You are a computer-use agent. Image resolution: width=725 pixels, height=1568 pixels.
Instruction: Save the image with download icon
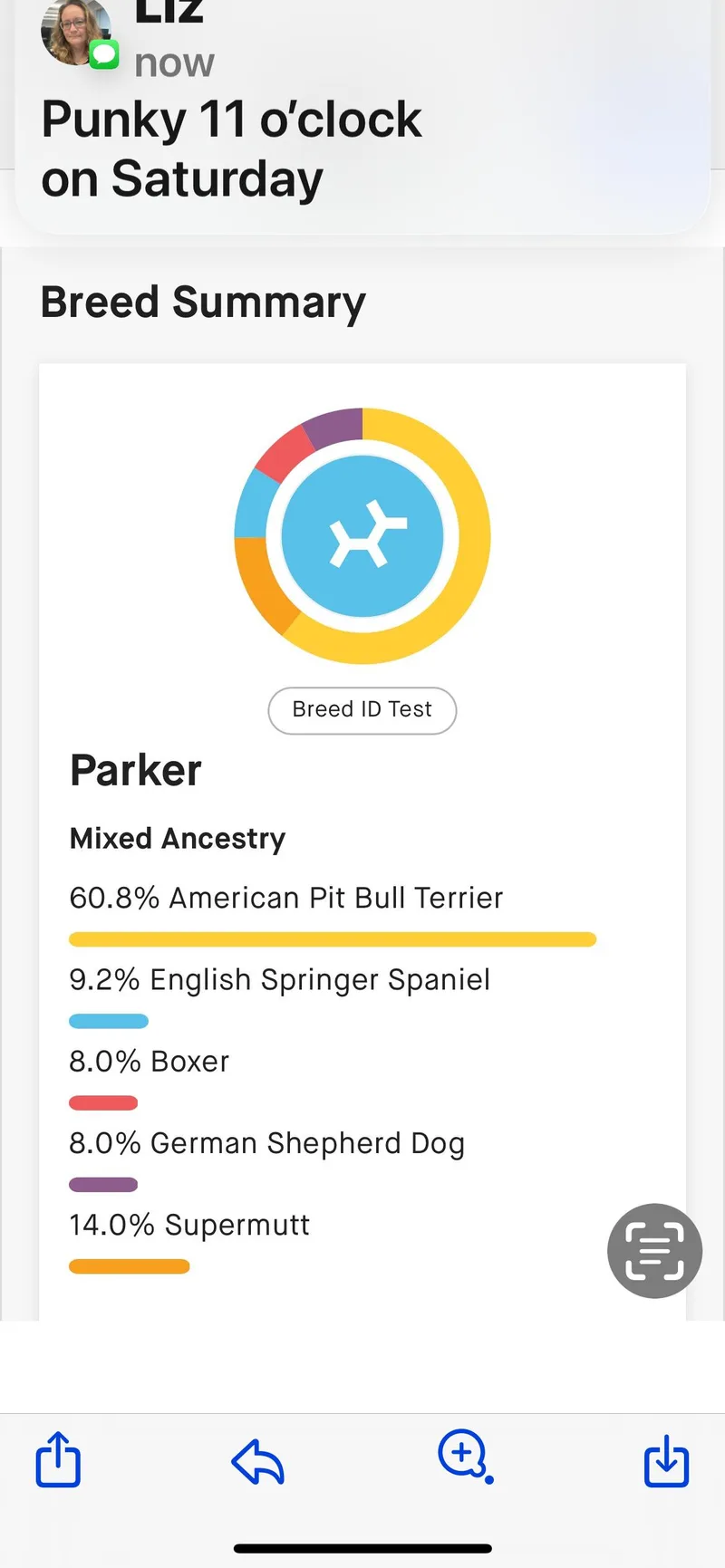[666, 1460]
